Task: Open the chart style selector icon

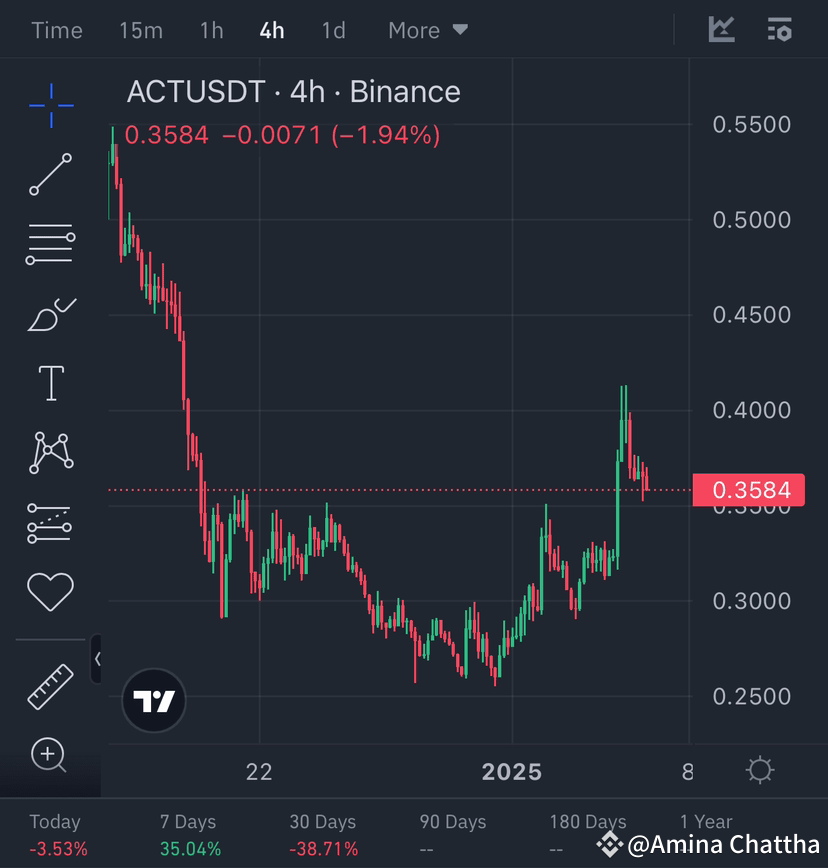Action: tap(721, 30)
